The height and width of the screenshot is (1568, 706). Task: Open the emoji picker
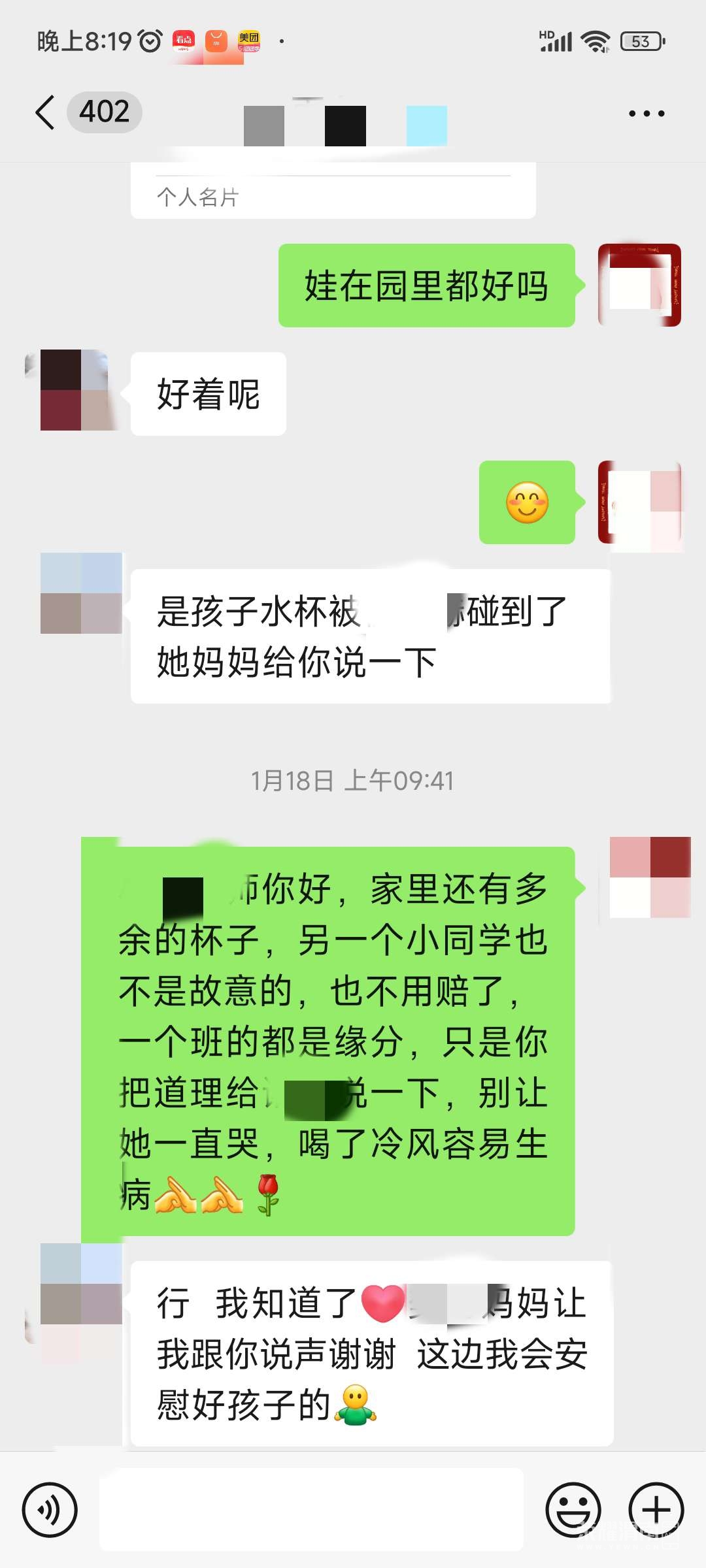tap(573, 1510)
